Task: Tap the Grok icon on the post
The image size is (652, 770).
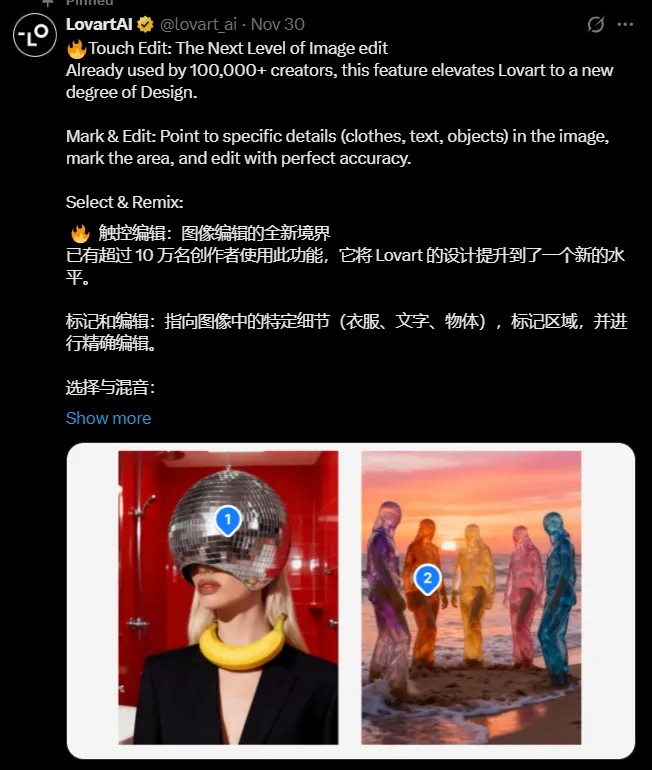Action: point(596,24)
